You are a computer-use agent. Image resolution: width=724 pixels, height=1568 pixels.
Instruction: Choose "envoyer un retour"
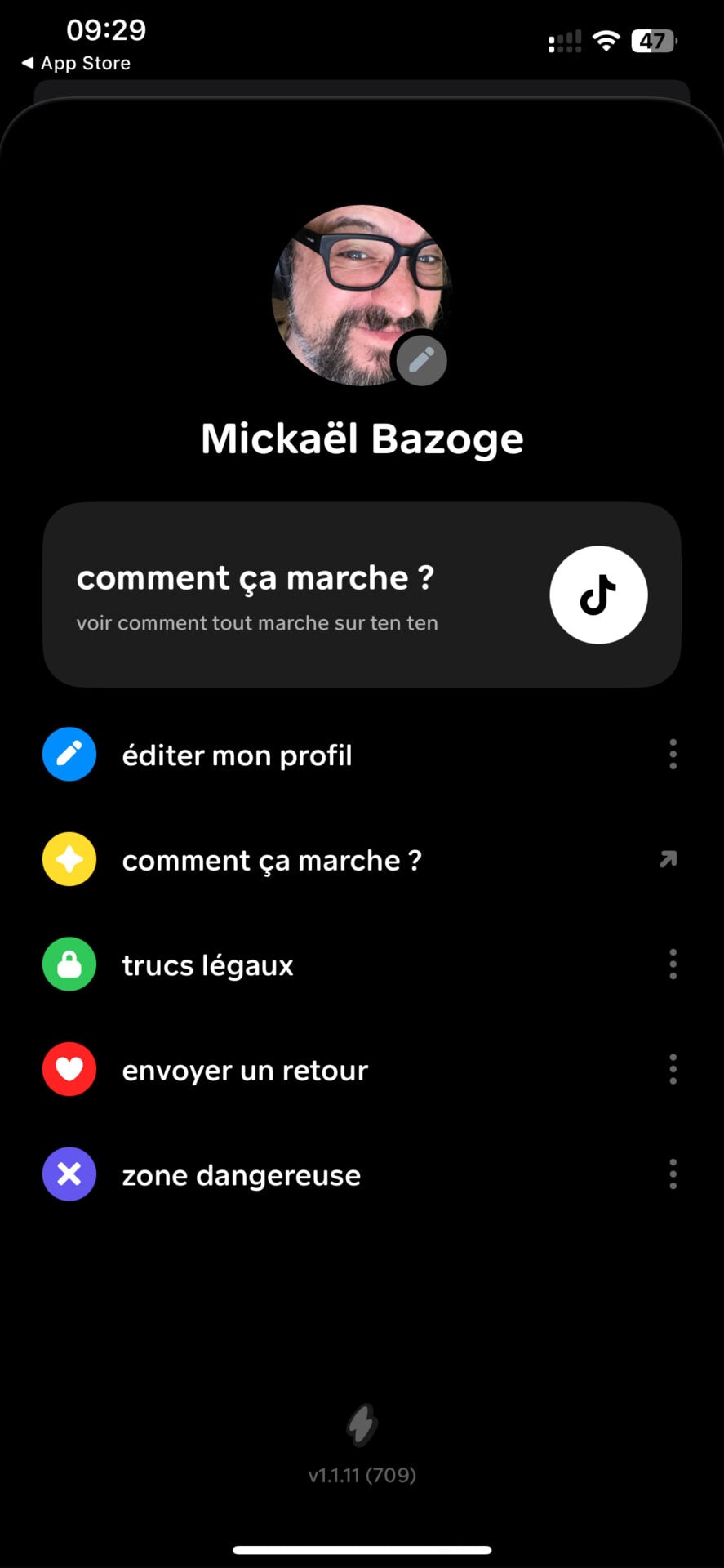pyautogui.click(x=245, y=1070)
